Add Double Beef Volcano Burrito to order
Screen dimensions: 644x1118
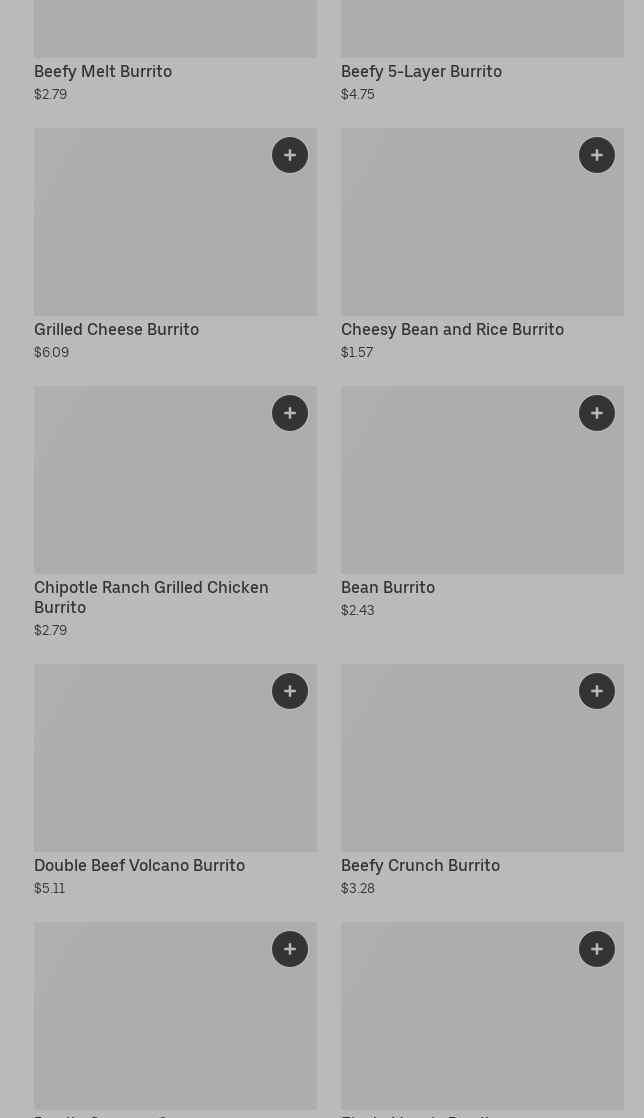pos(290,691)
